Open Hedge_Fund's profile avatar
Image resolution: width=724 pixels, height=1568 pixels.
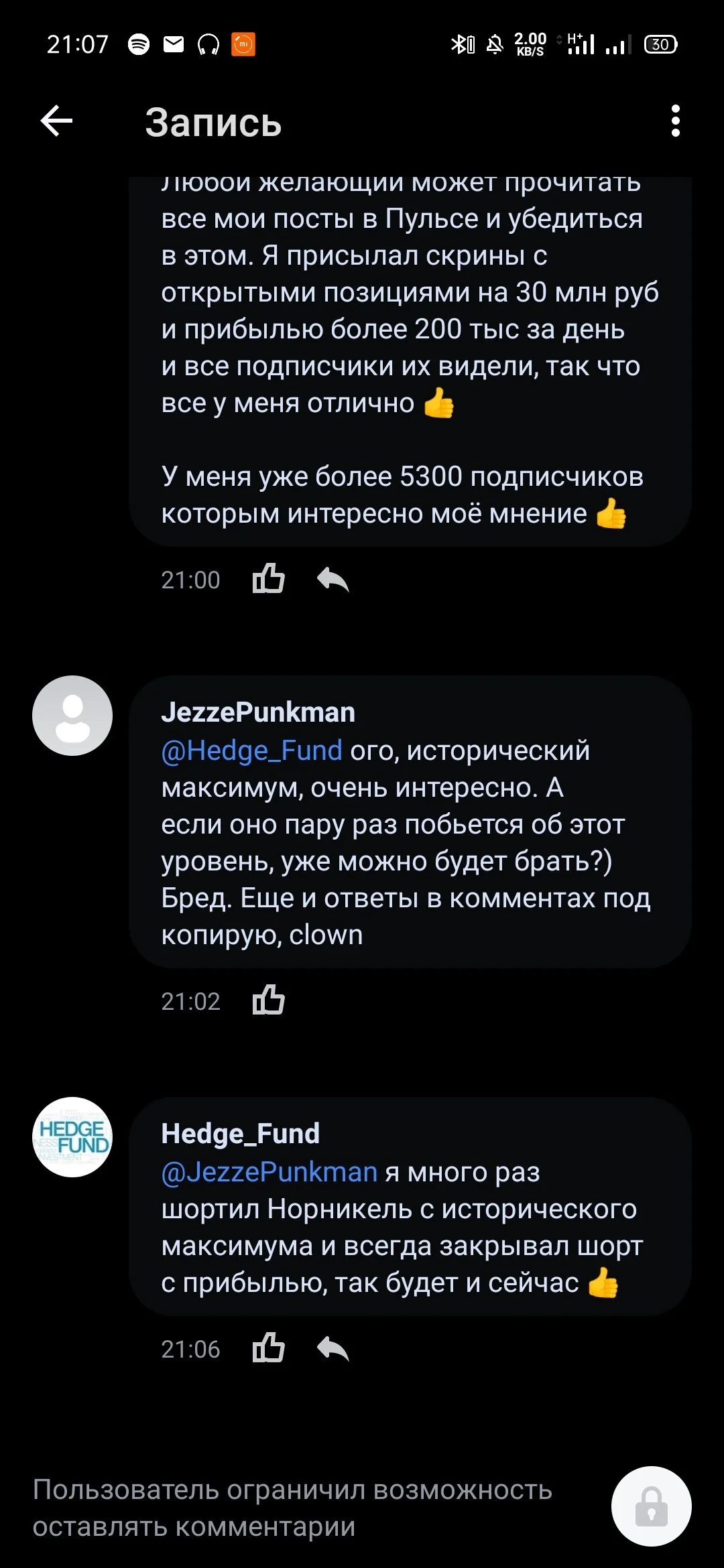coord(72,1137)
